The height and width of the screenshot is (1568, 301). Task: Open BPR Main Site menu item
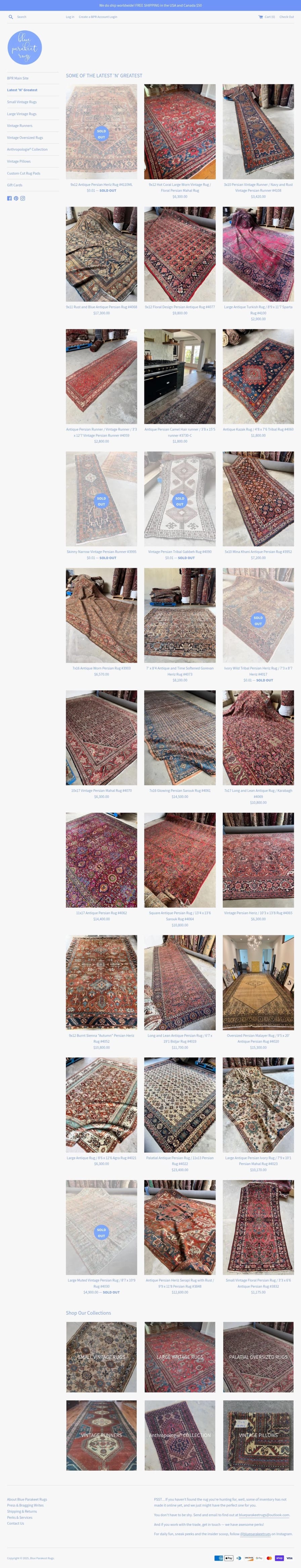[x=18, y=79]
